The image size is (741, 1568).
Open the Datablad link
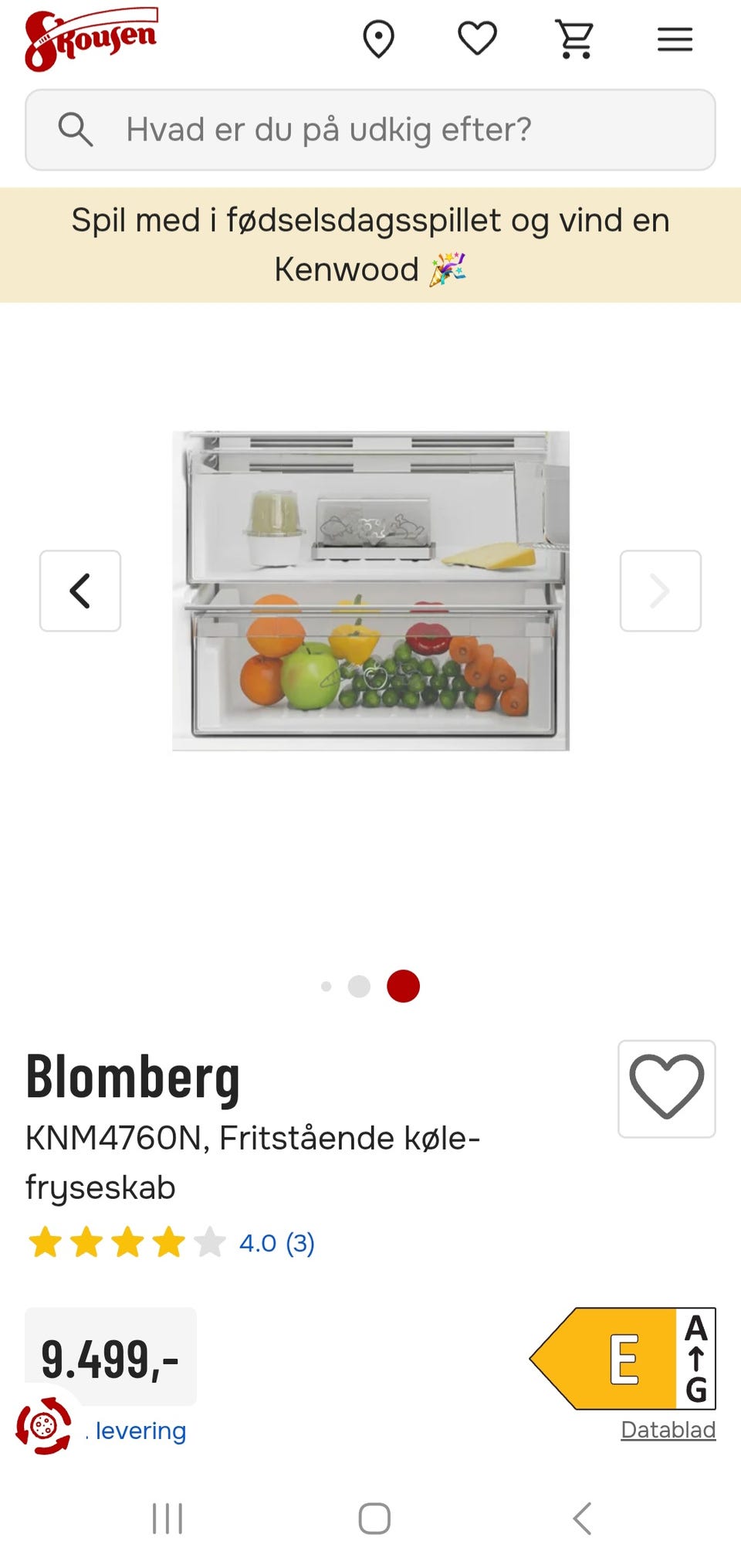click(x=668, y=1429)
